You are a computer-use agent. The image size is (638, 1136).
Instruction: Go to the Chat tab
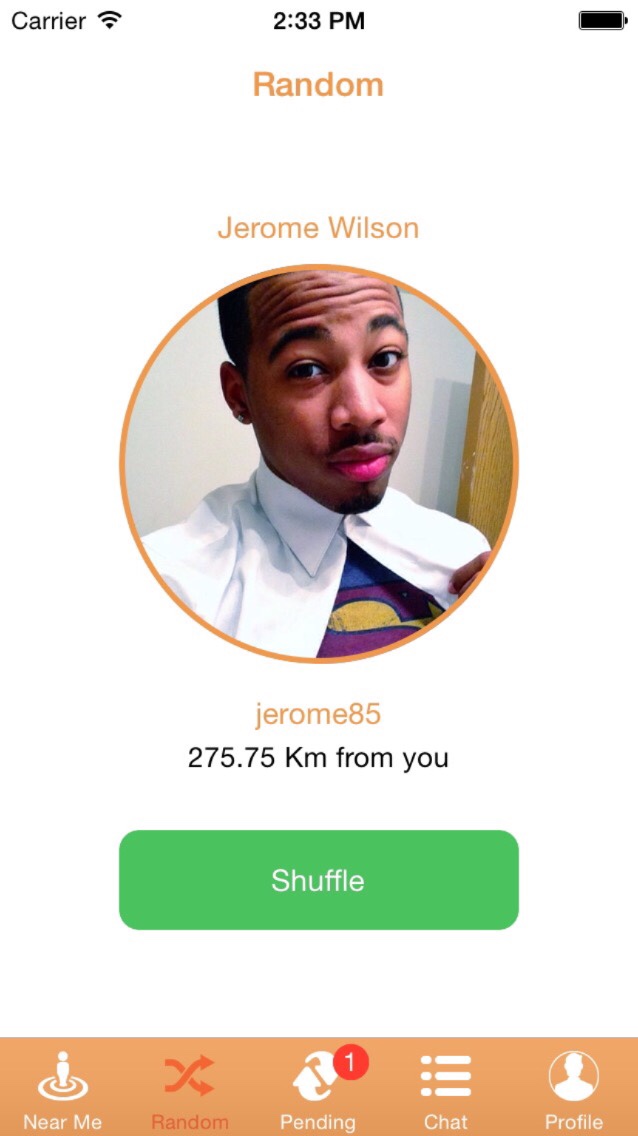click(445, 1089)
